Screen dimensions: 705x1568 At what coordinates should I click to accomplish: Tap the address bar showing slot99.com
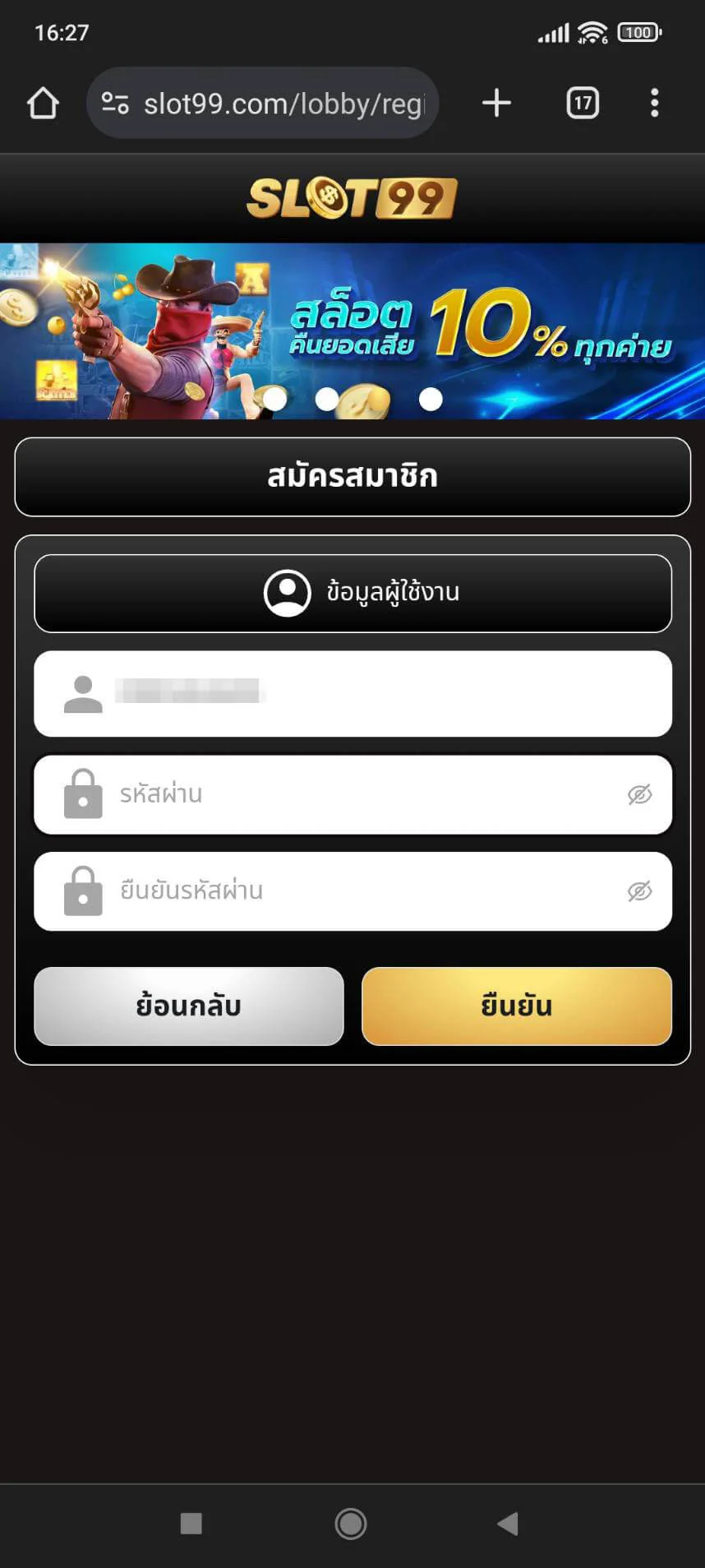(x=279, y=103)
